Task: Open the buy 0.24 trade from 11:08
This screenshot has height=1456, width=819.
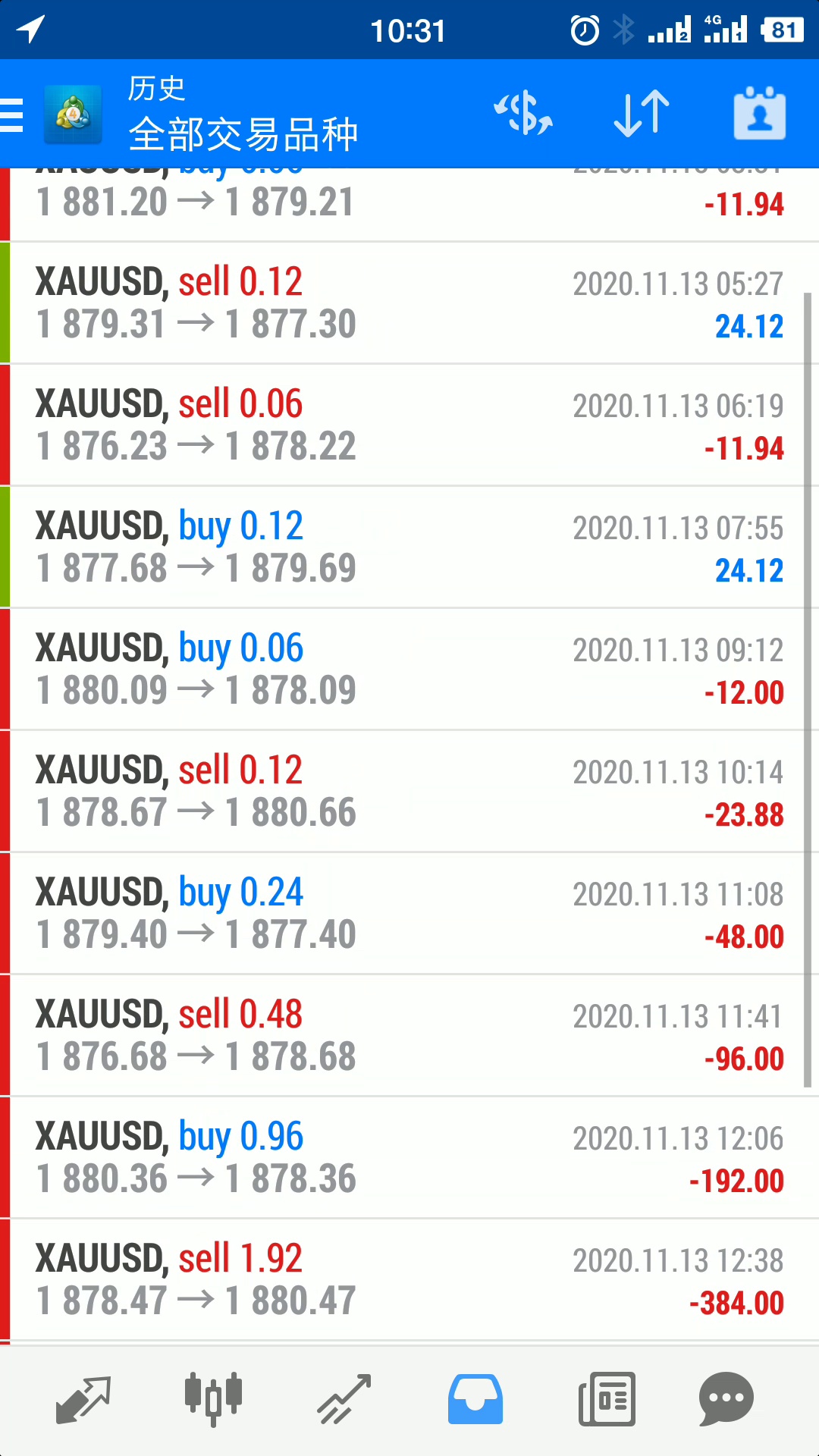Action: pos(409,914)
